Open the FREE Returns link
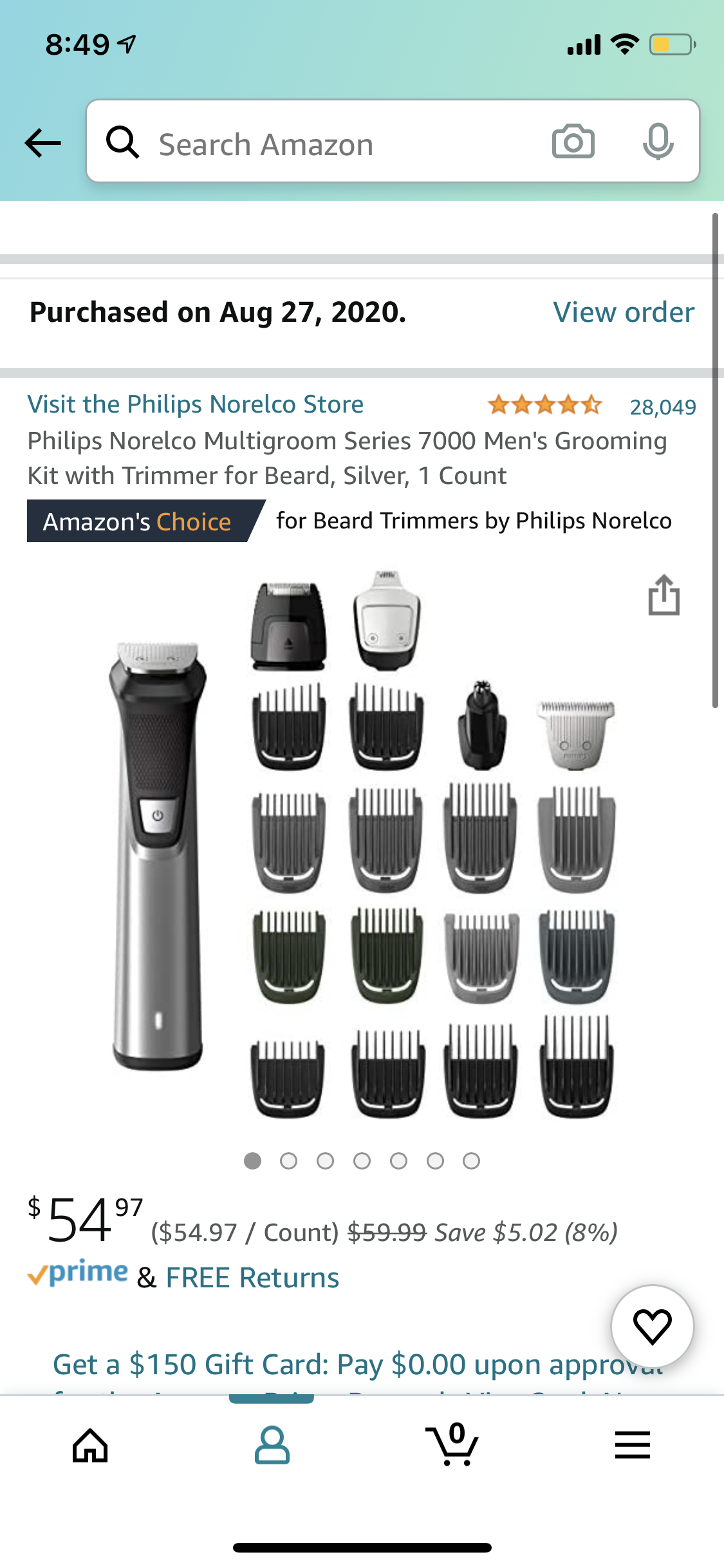The image size is (724, 1568). pyautogui.click(x=252, y=1278)
